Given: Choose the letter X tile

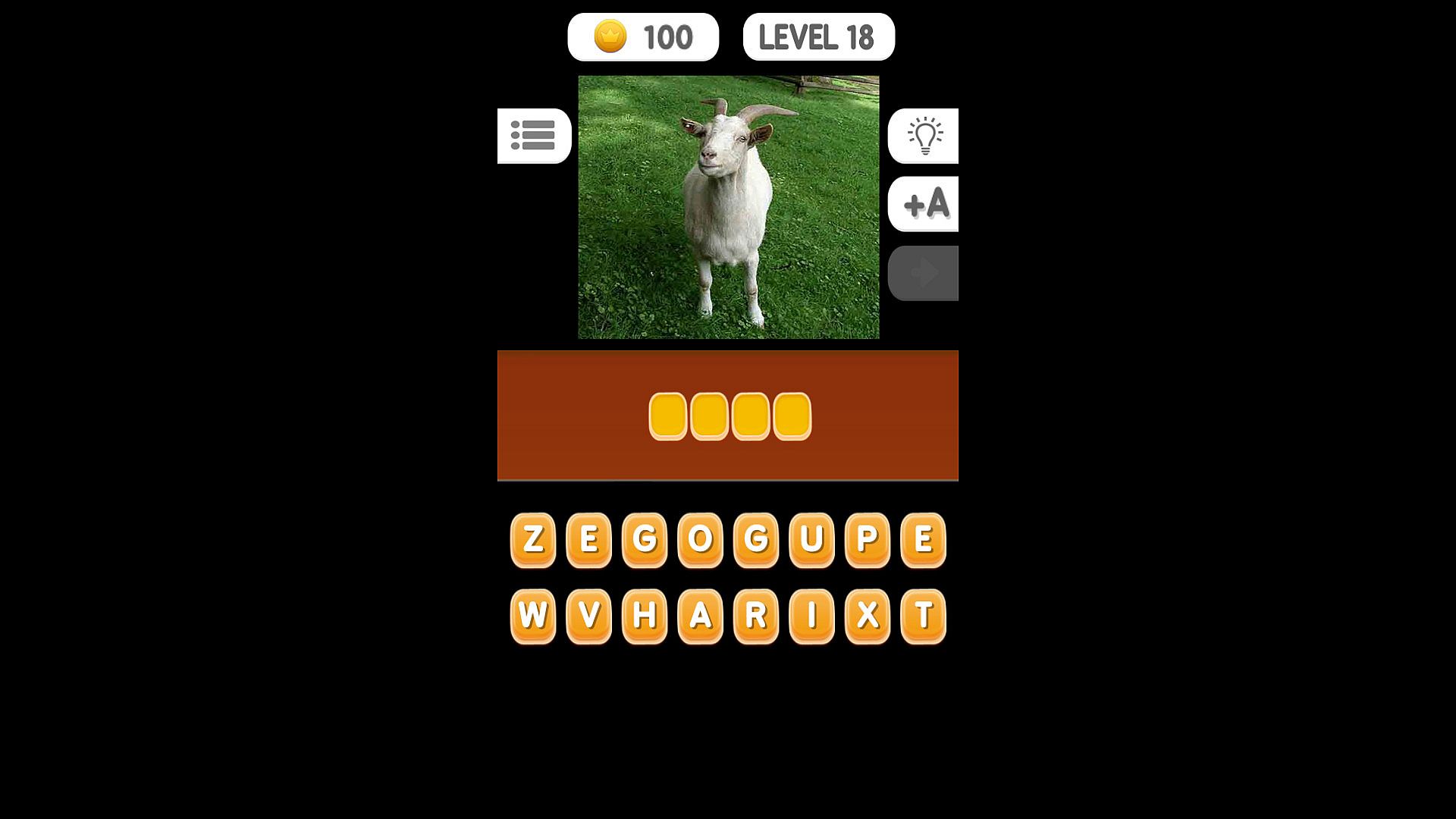Looking at the screenshot, I should click(868, 616).
